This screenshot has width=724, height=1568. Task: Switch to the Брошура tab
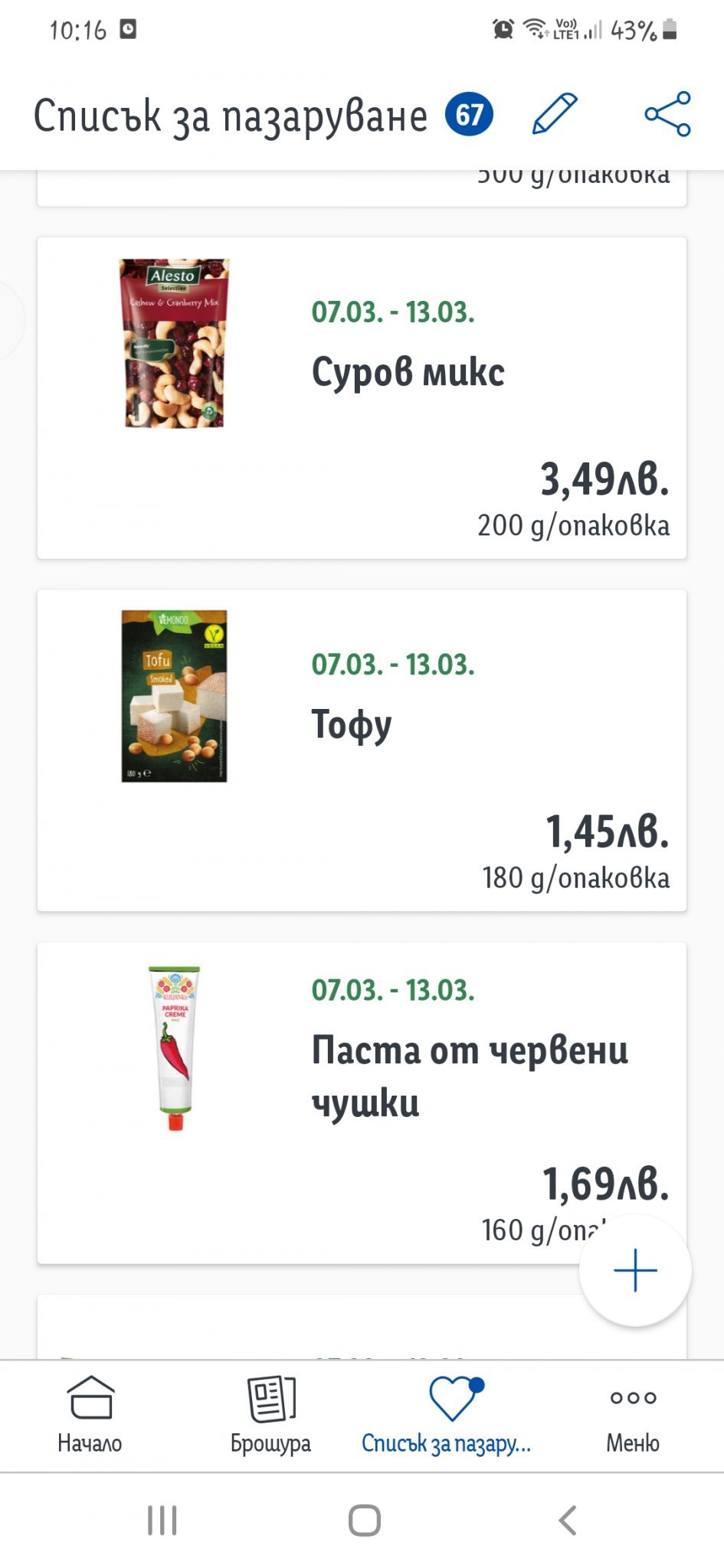pyautogui.click(x=271, y=1415)
